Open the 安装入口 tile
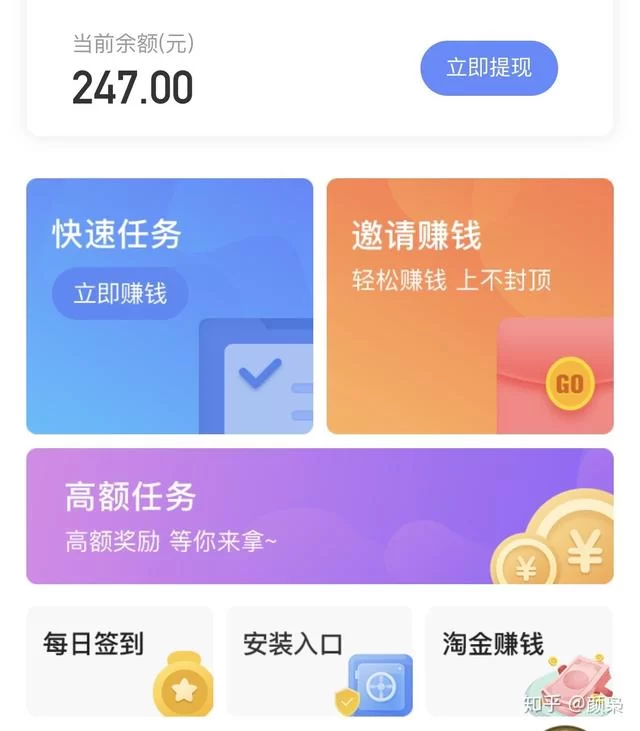This screenshot has width=640, height=731. 319,660
